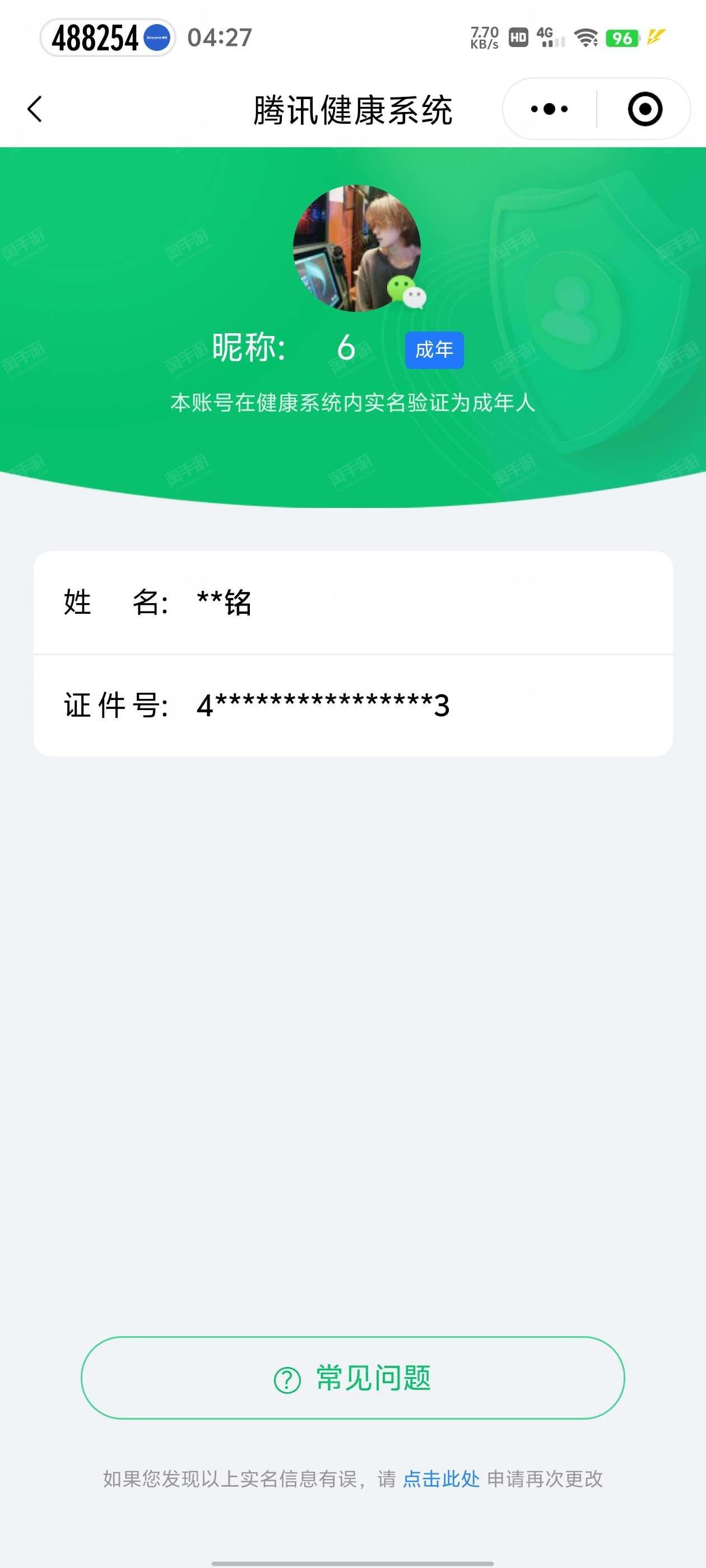The image size is (706, 1568).
Task: Tap 点击此处 link to request changes
Action: [x=441, y=1479]
